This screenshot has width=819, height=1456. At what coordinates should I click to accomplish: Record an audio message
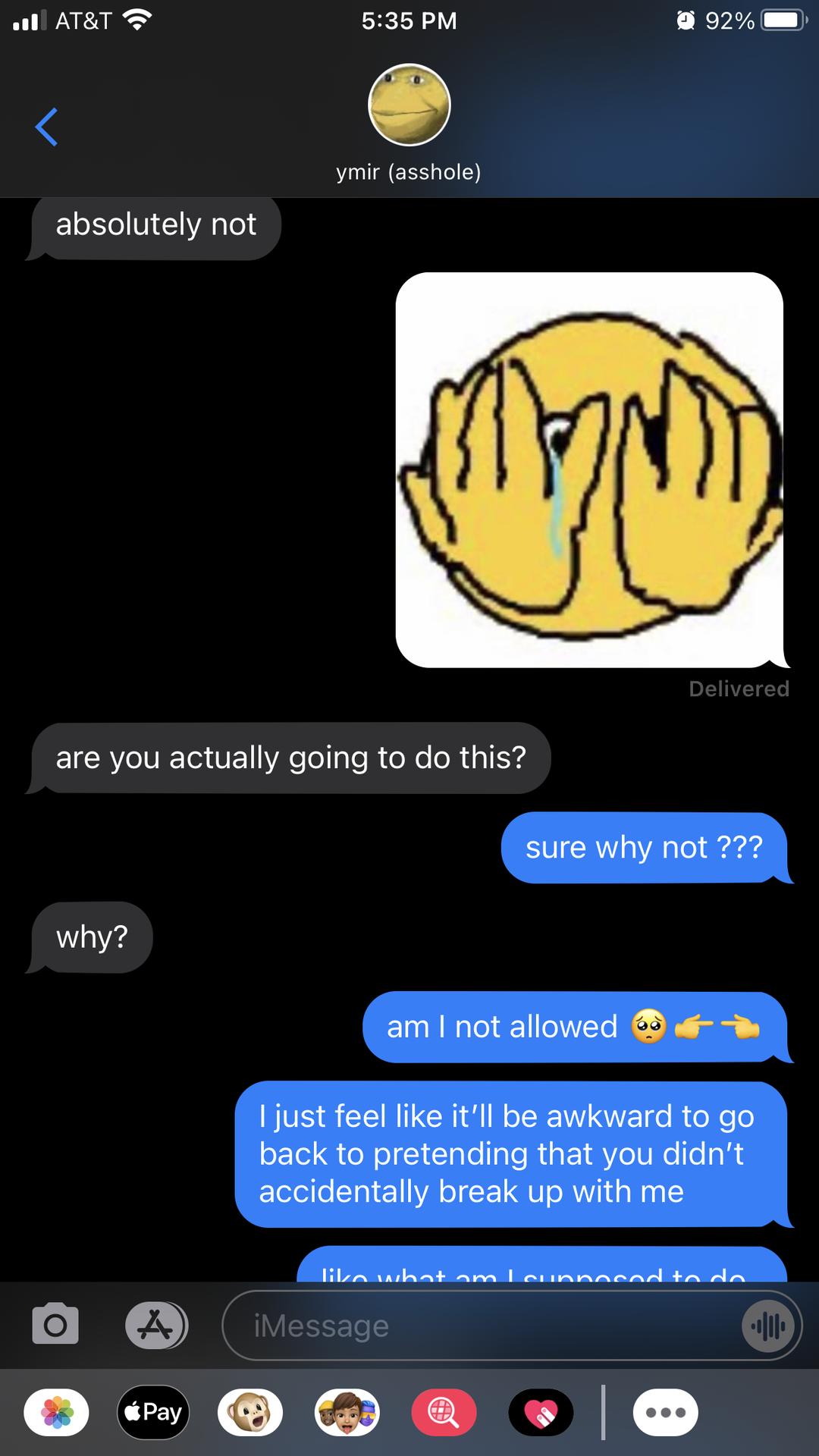768,1326
